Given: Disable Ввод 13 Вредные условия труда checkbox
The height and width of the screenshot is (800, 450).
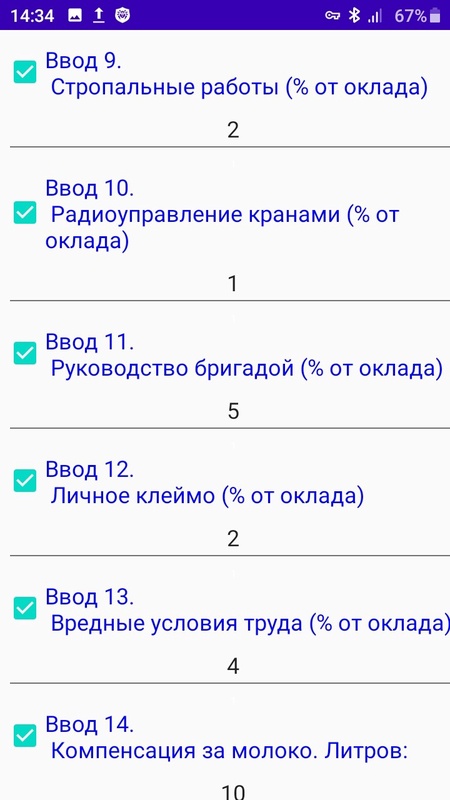Looking at the screenshot, I should 24,608.
